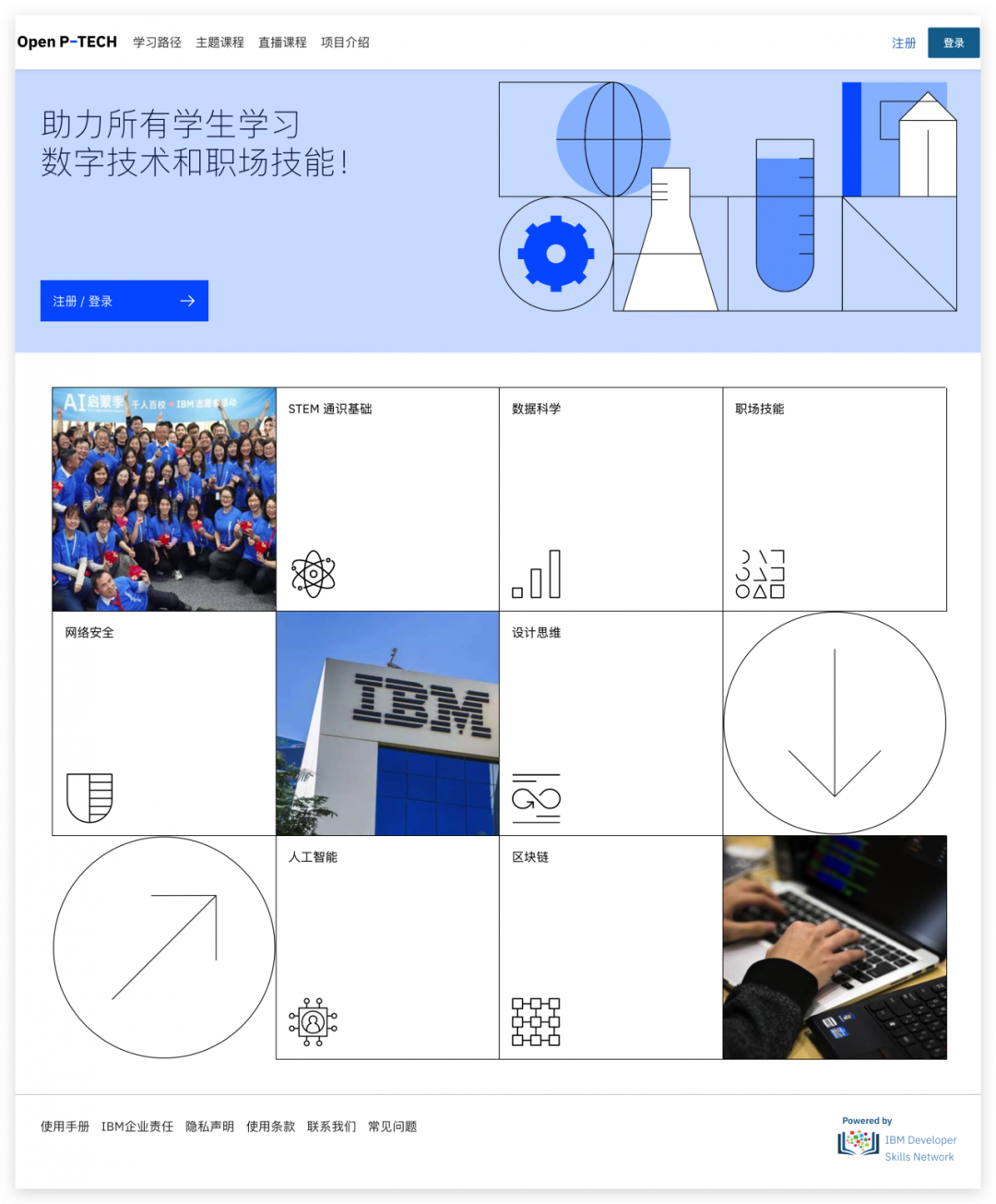The height and width of the screenshot is (1204, 996).
Task: Open the STEM 通识基础 course tile
Action: [387, 499]
